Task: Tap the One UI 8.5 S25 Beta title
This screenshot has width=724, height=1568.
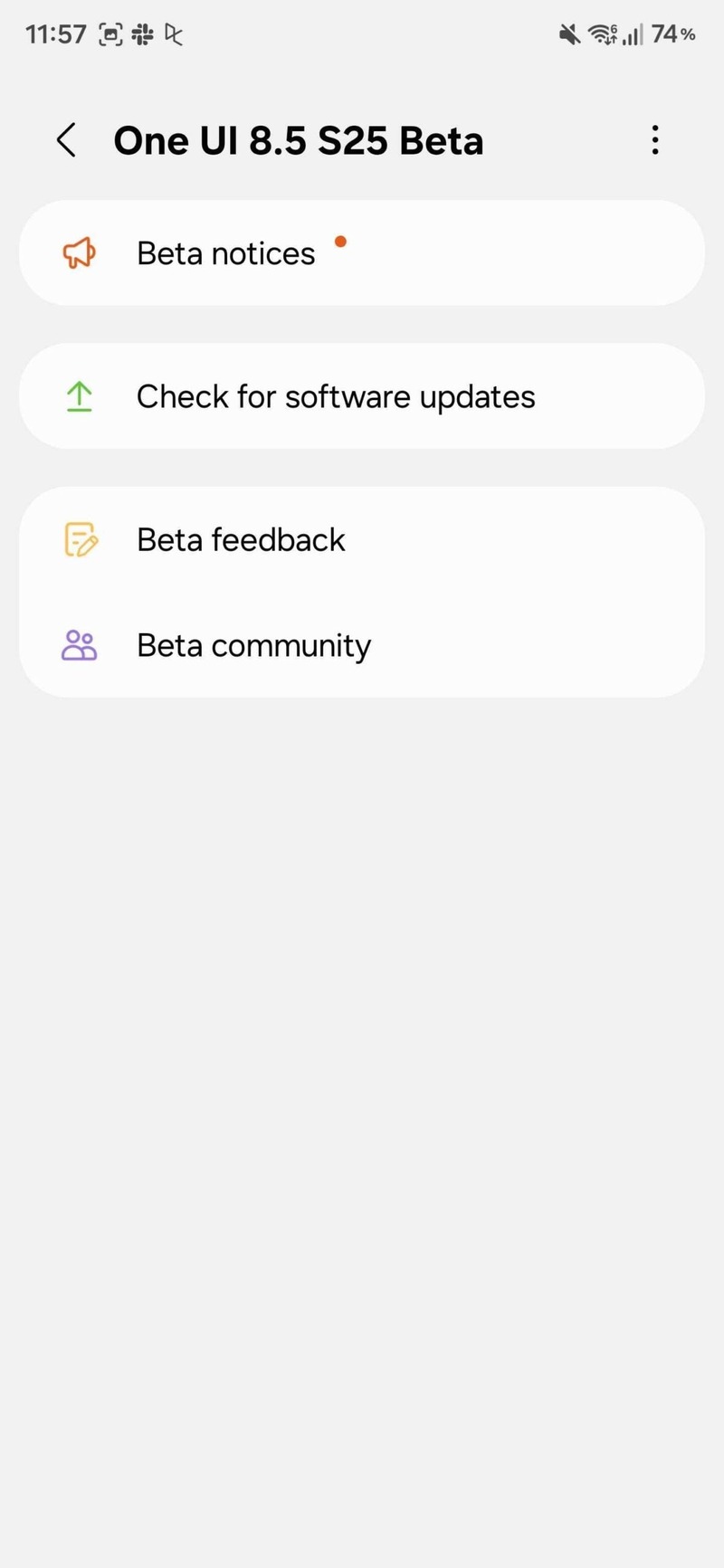Action: coord(299,140)
